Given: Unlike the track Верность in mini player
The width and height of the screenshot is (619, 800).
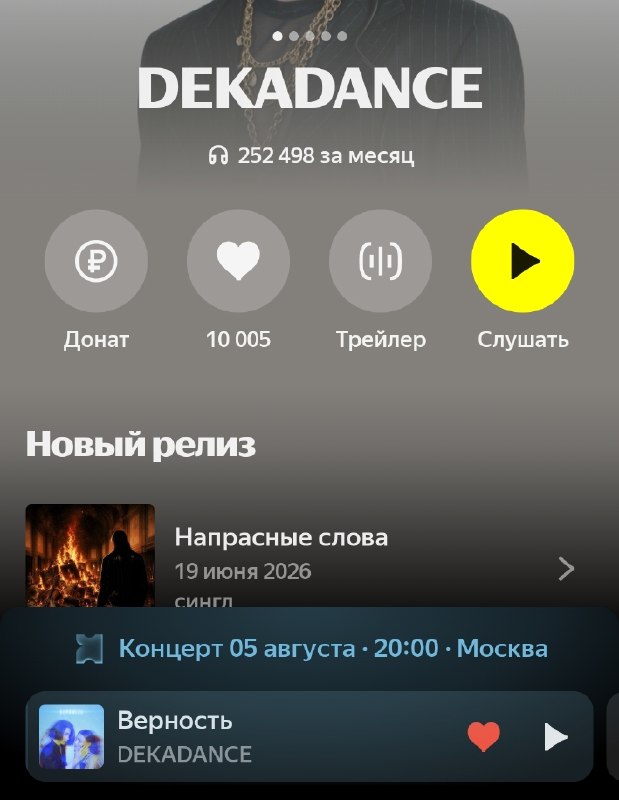Looking at the screenshot, I should [483, 736].
